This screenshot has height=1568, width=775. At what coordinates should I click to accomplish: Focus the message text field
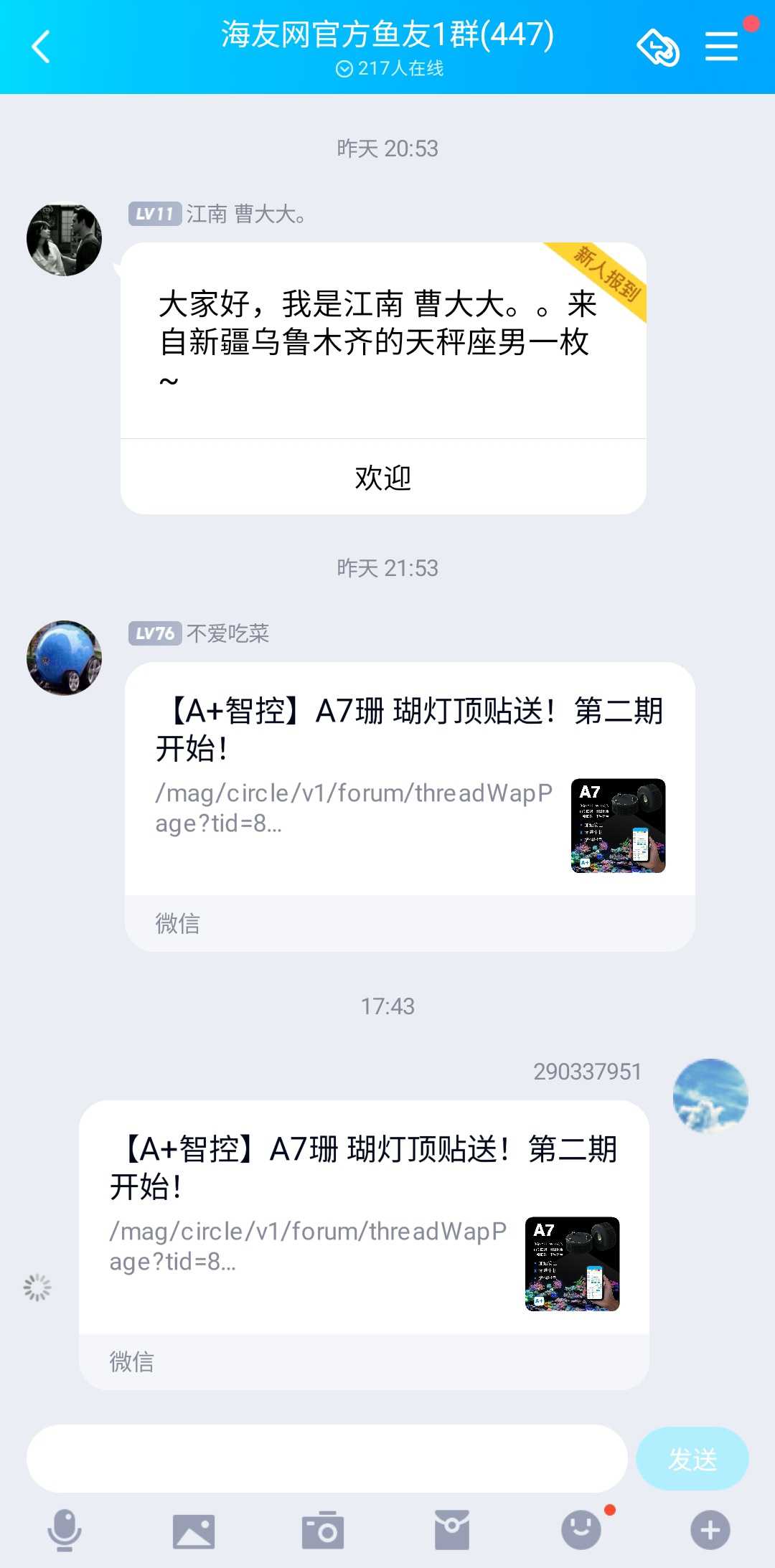(327, 1458)
